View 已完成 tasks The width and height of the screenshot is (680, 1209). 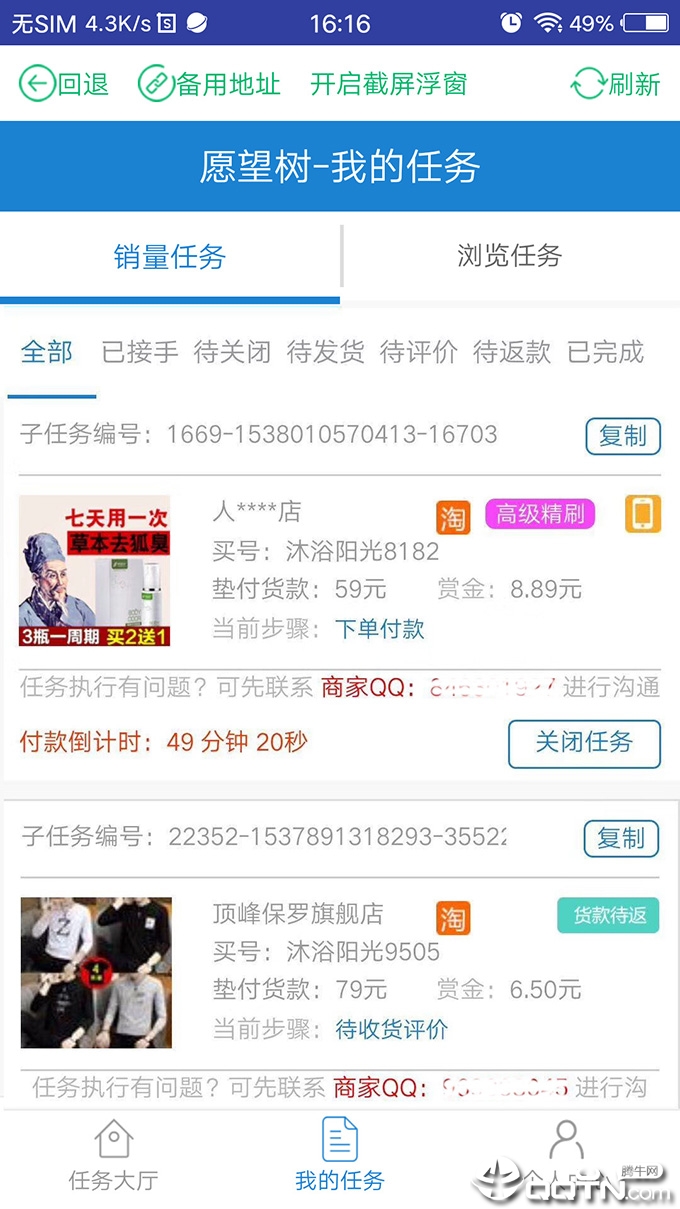(605, 352)
